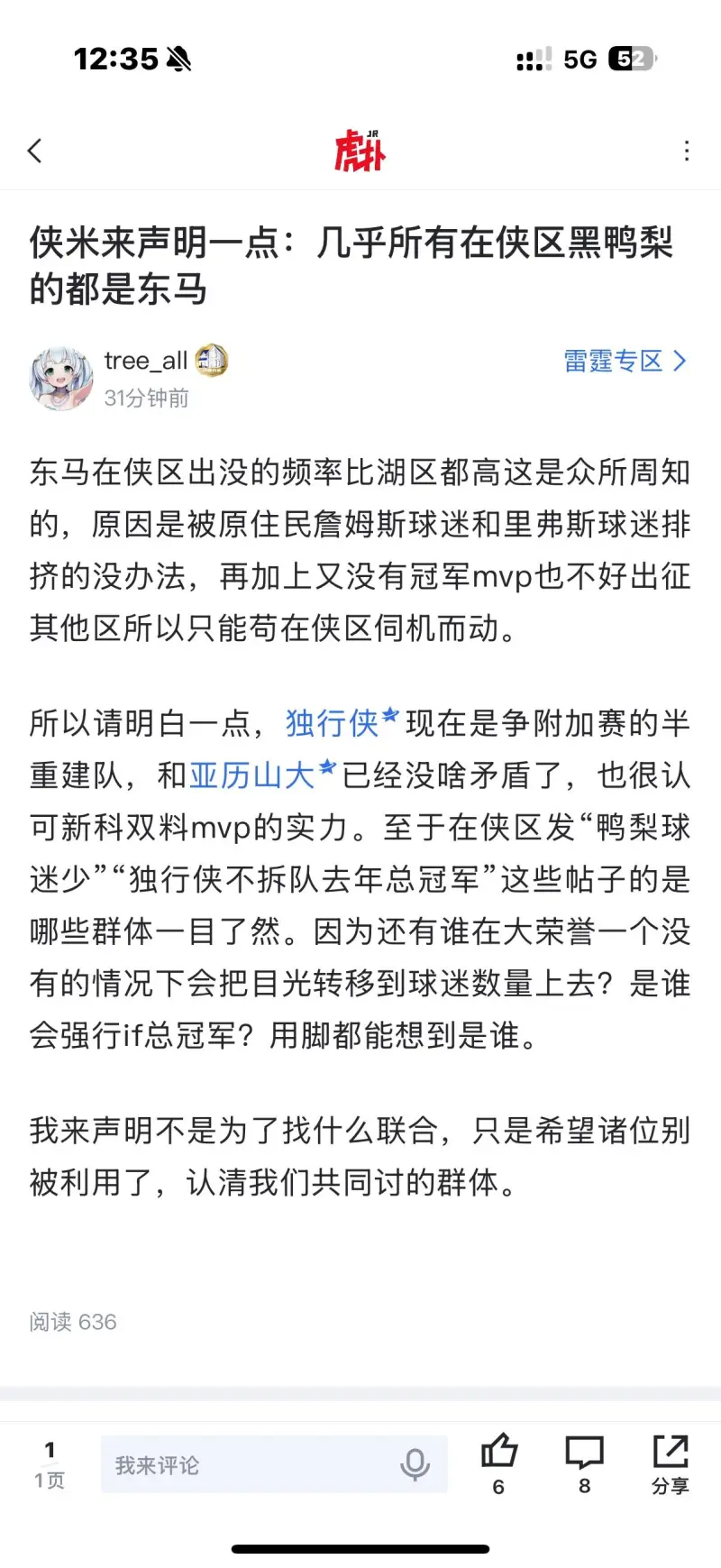Go back using the top-left arrow
This screenshot has width=721, height=1568.
[x=35, y=151]
